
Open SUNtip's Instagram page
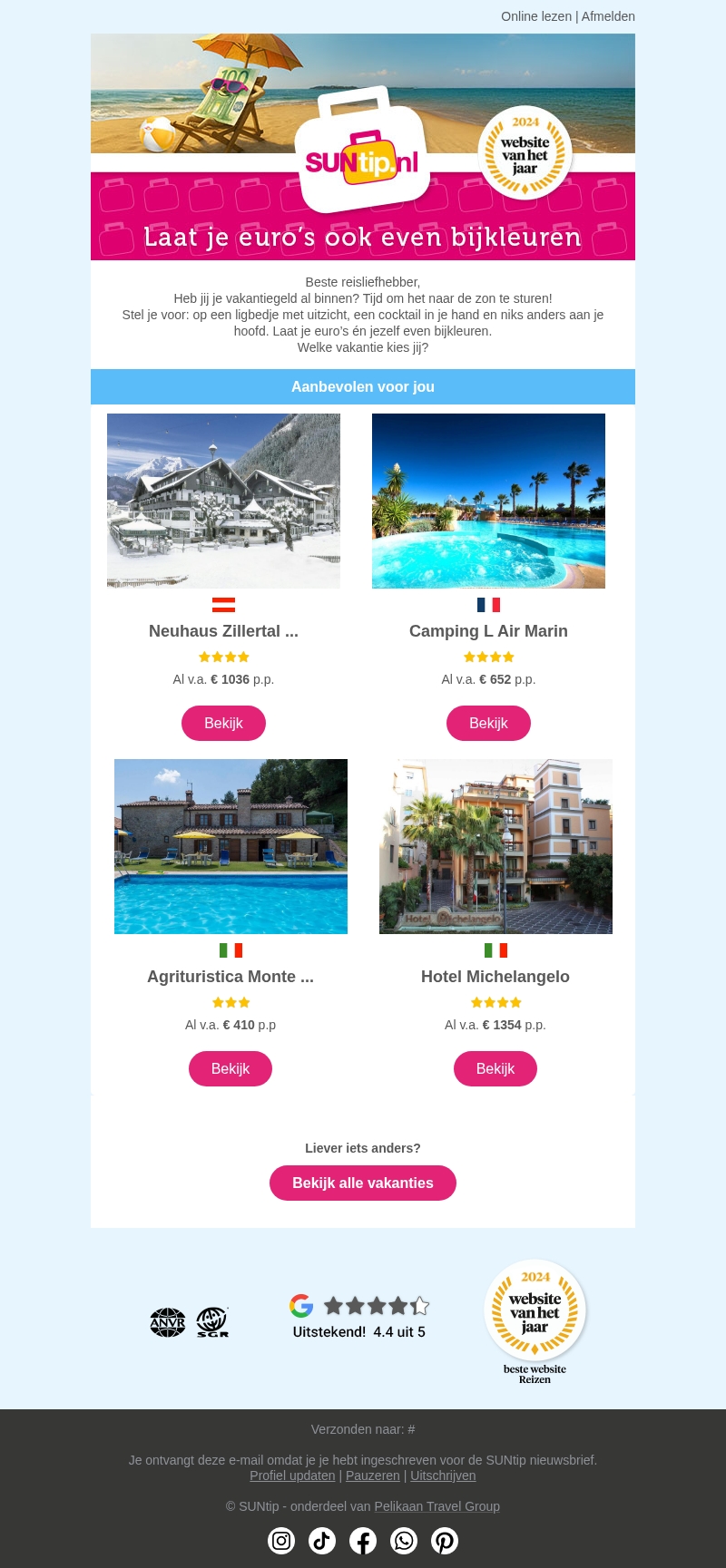pos(281,1541)
